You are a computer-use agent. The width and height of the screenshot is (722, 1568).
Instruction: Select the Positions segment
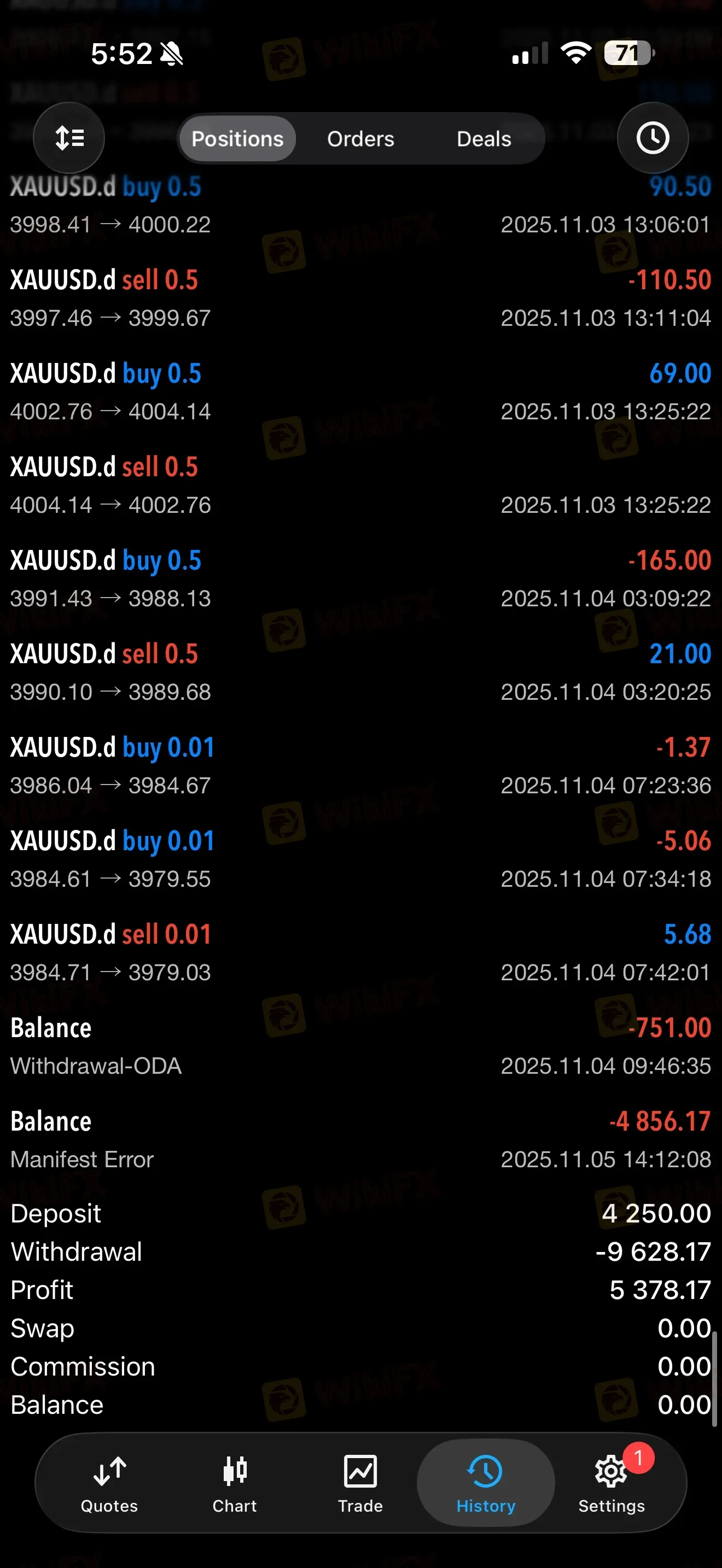237,139
